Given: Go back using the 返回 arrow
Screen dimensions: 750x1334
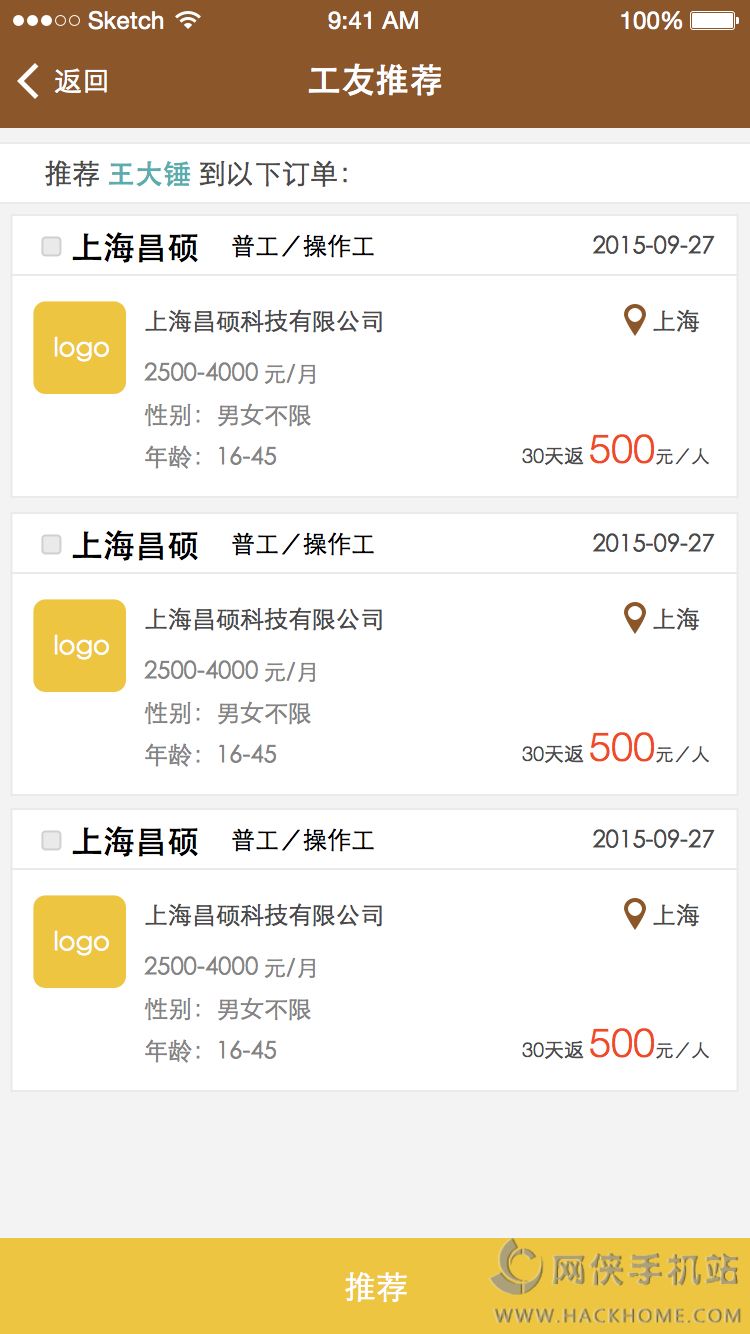Looking at the screenshot, I should point(62,81).
